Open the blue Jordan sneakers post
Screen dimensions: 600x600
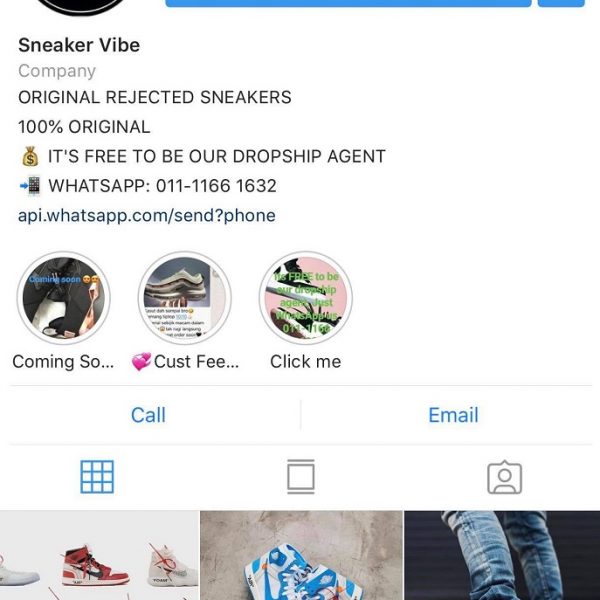point(301,557)
